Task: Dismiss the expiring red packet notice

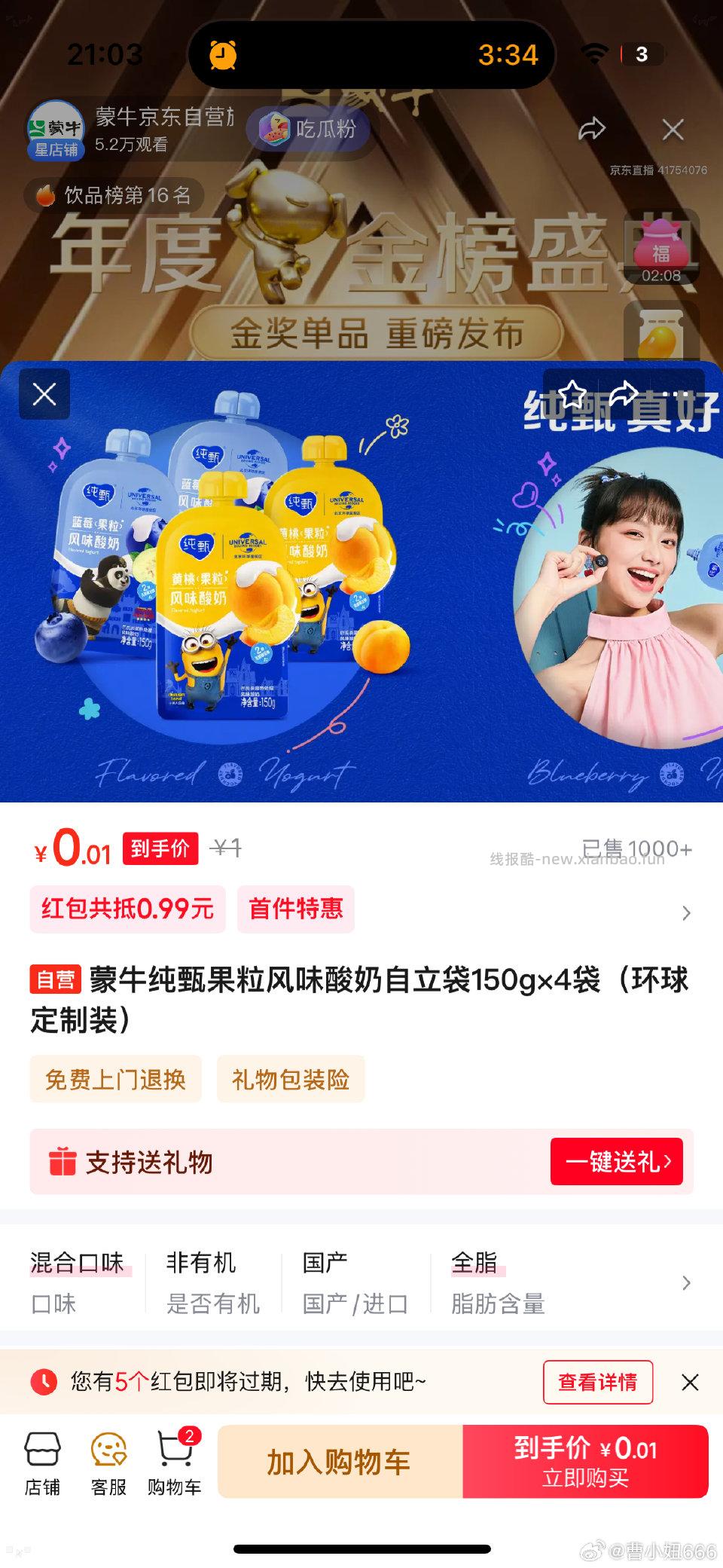Action: coord(689,1382)
